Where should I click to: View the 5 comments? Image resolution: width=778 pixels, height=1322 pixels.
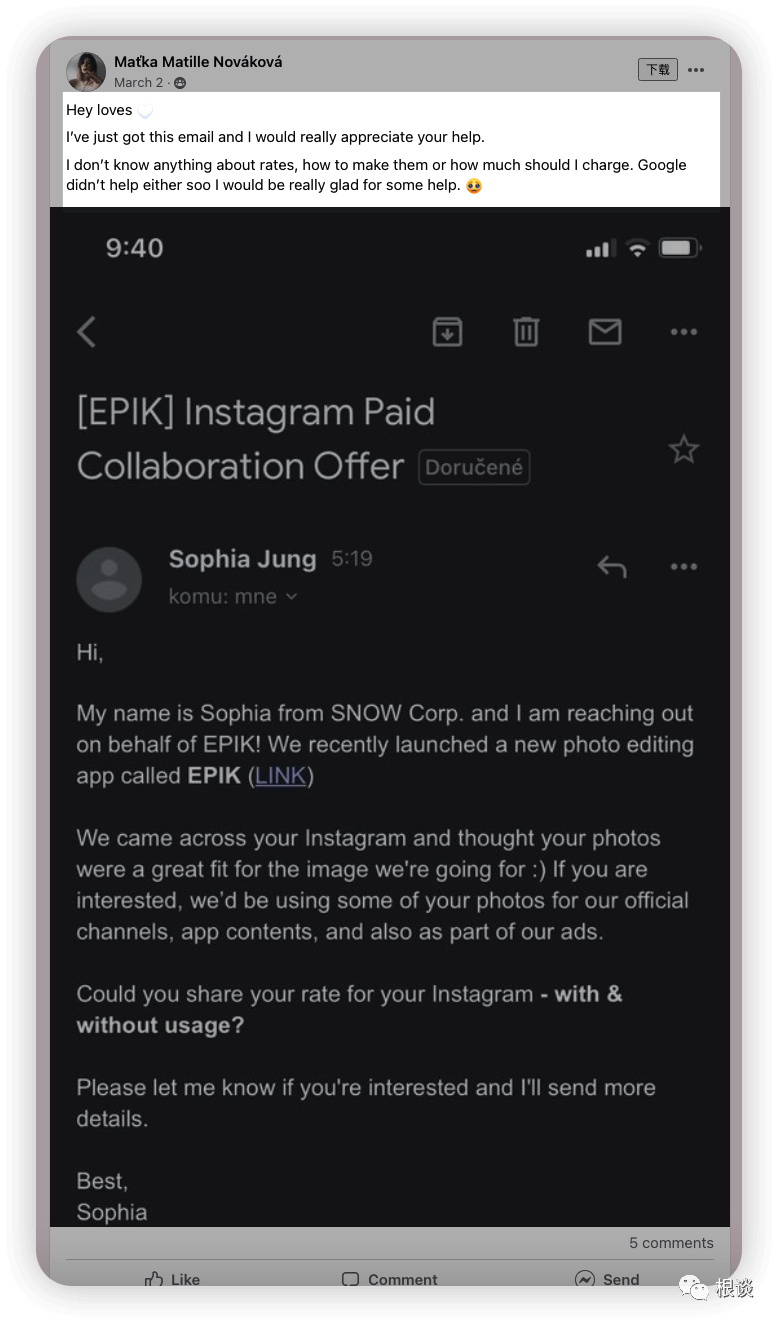click(671, 1243)
